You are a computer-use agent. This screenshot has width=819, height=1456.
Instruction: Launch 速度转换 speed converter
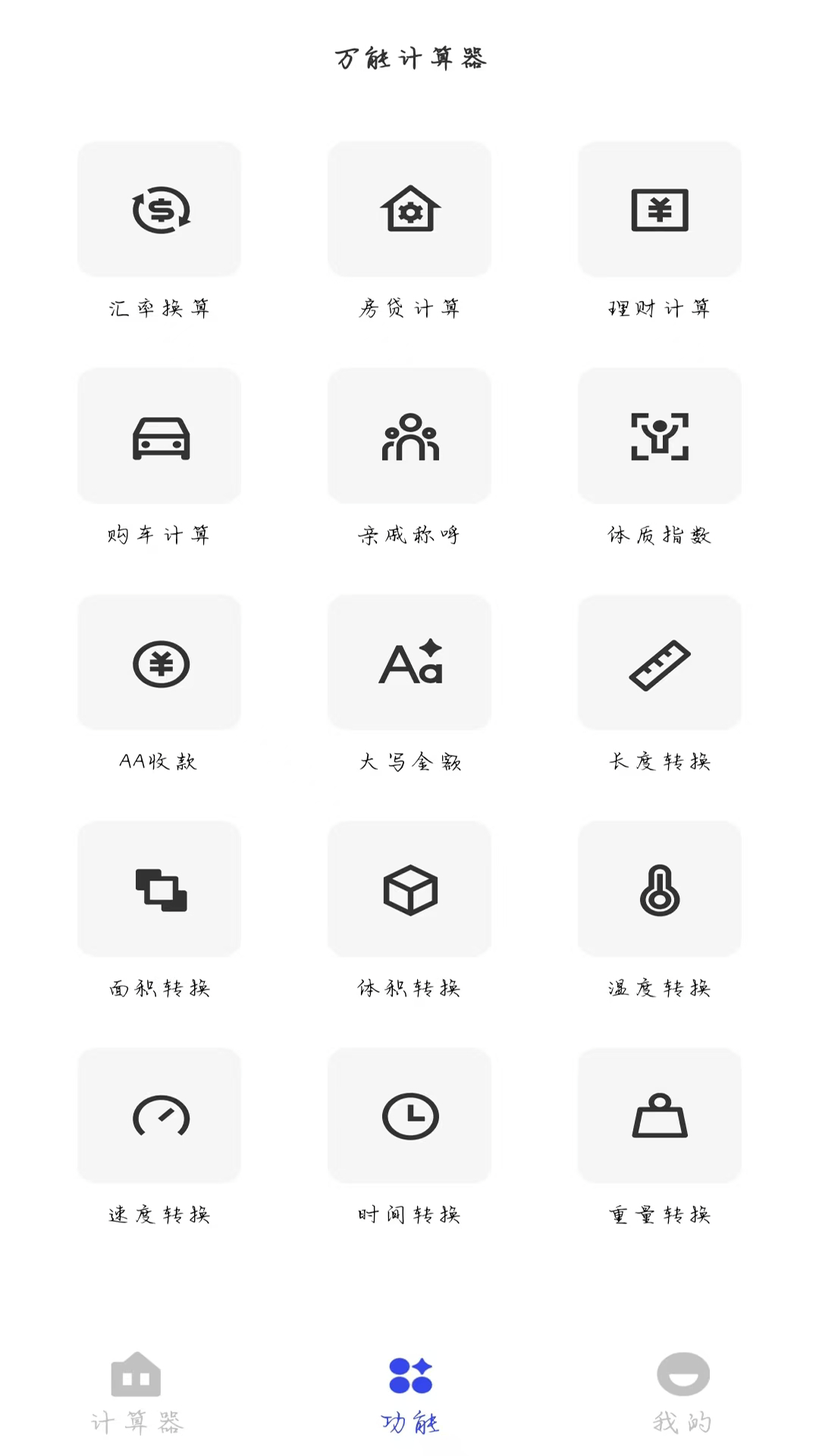(x=159, y=1116)
